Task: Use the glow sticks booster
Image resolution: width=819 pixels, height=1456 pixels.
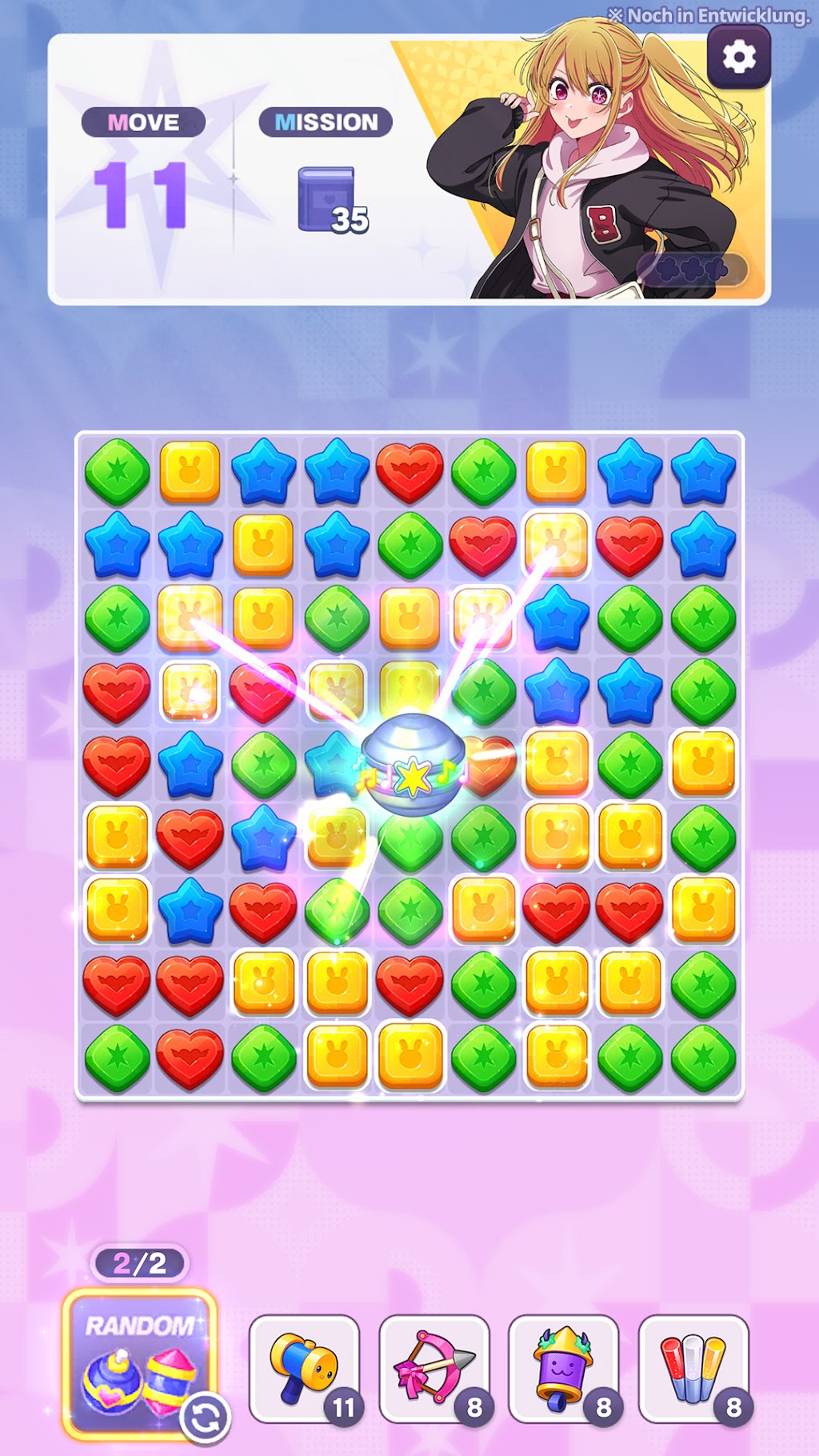Action: [693, 1369]
